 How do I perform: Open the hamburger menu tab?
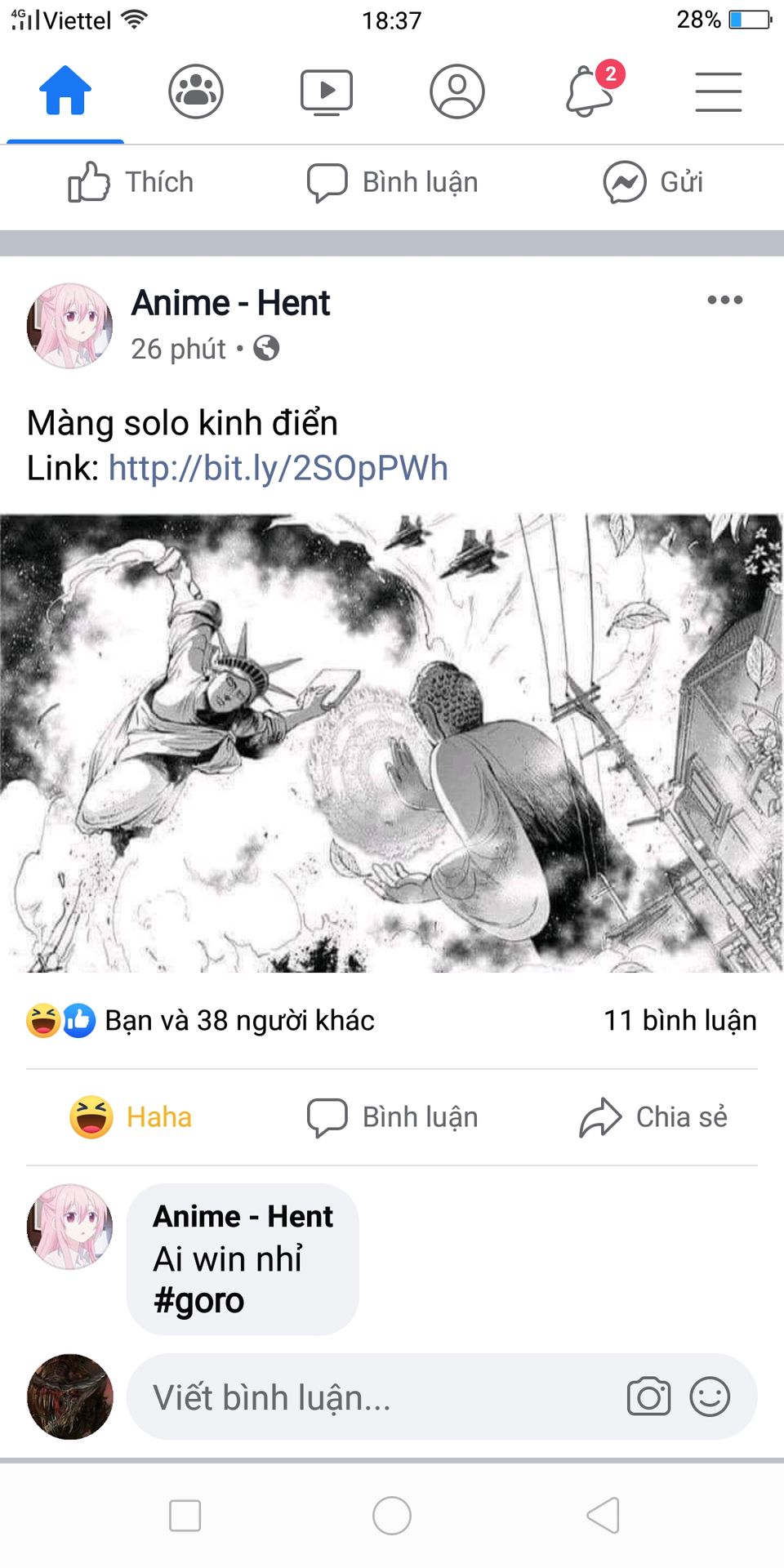(719, 91)
